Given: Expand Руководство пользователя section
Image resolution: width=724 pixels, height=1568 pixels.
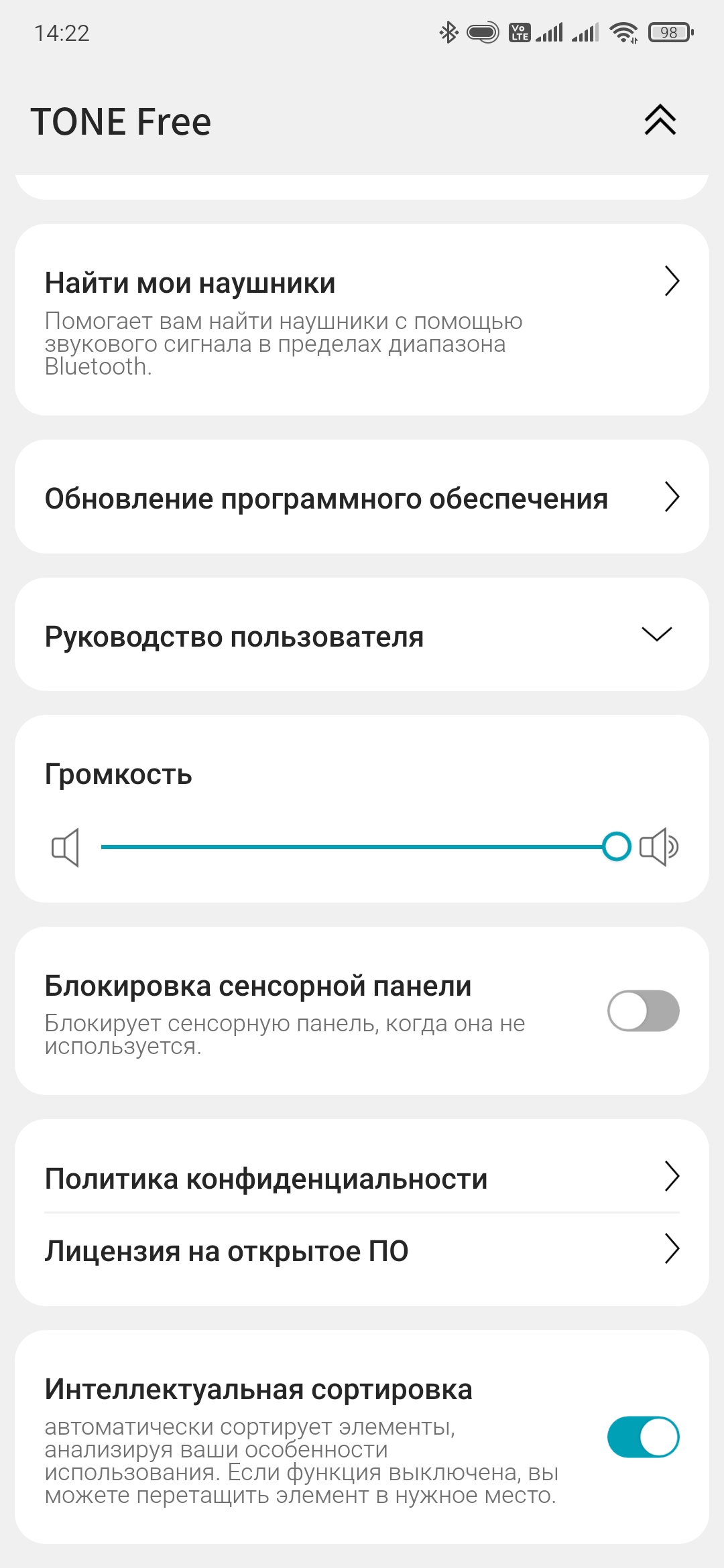Looking at the screenshot, I should pyautogui.click(x=362, y=635).
